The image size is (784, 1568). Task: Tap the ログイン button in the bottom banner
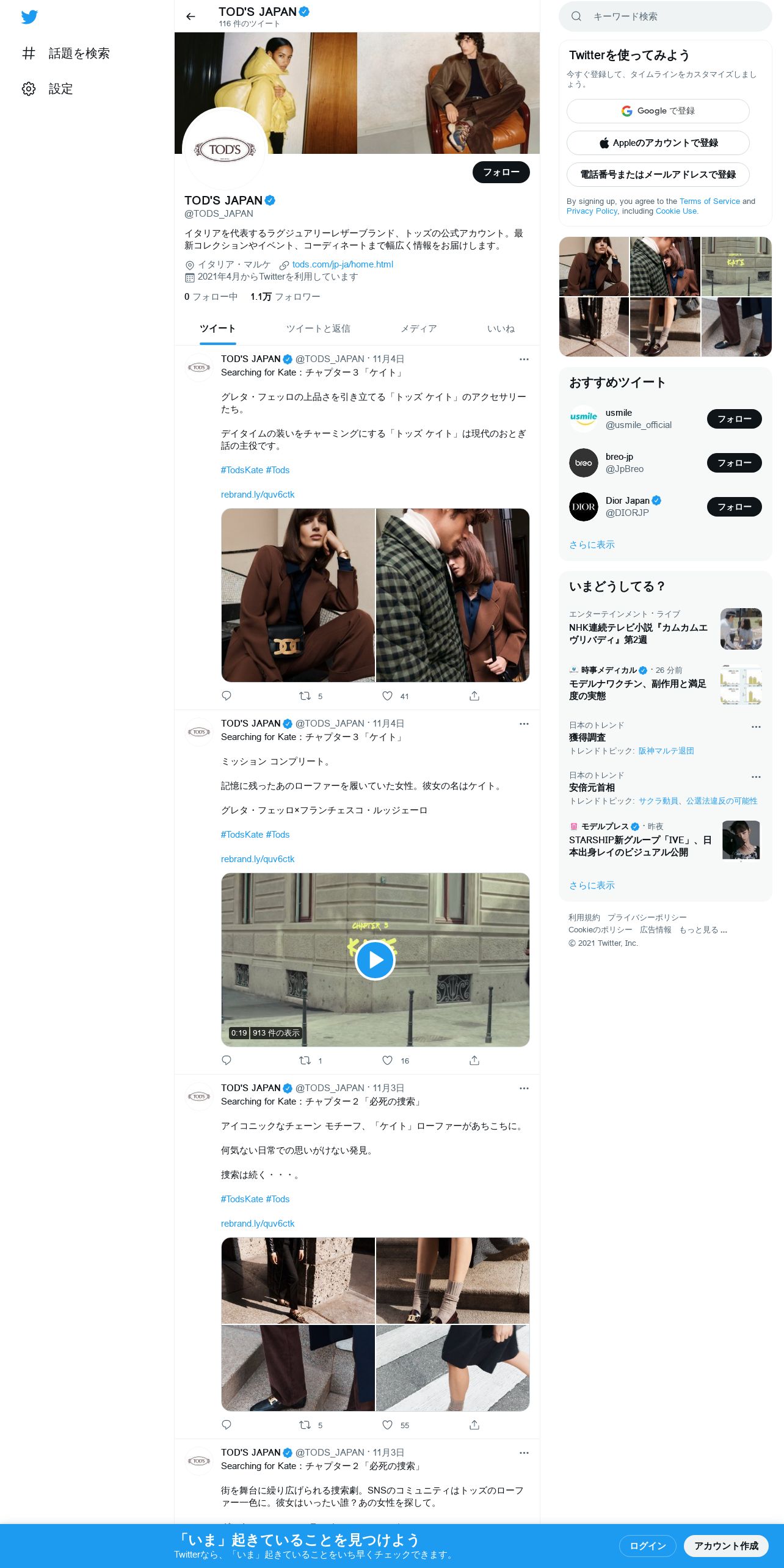[647, 1545]
